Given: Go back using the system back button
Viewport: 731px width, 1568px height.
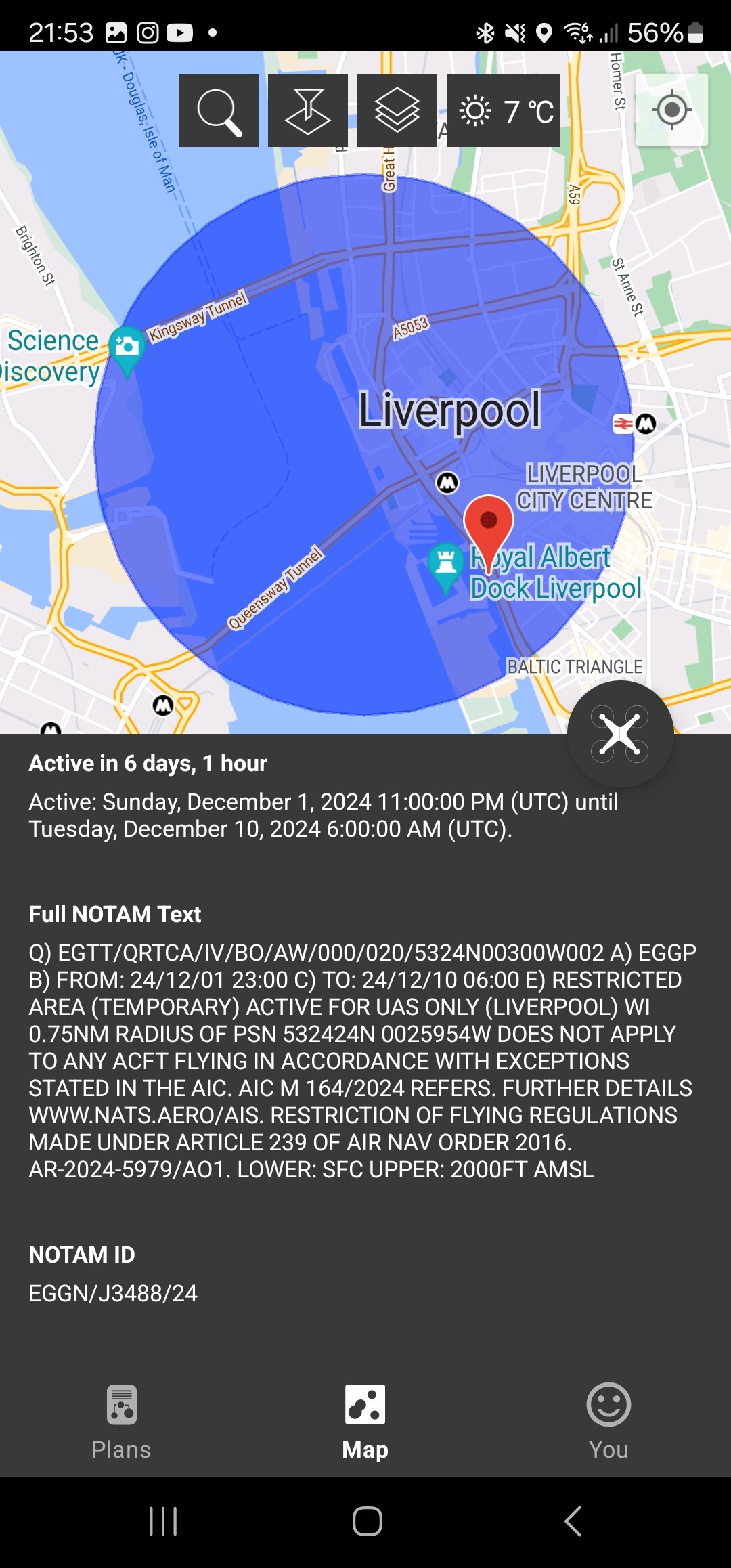Looking at the screenshot, I should 573,1521.
